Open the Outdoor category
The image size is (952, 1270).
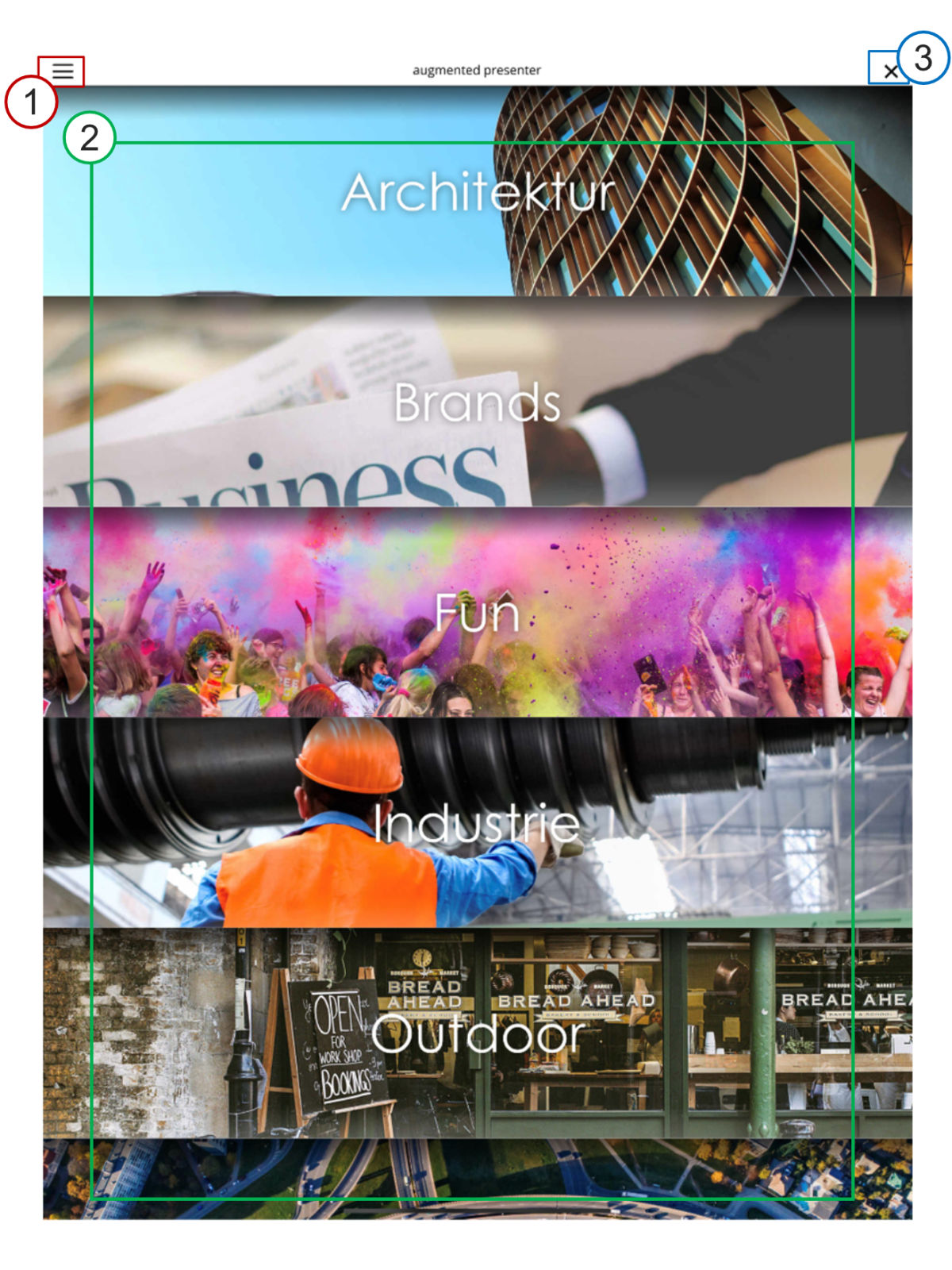[x=477, y=1033]
